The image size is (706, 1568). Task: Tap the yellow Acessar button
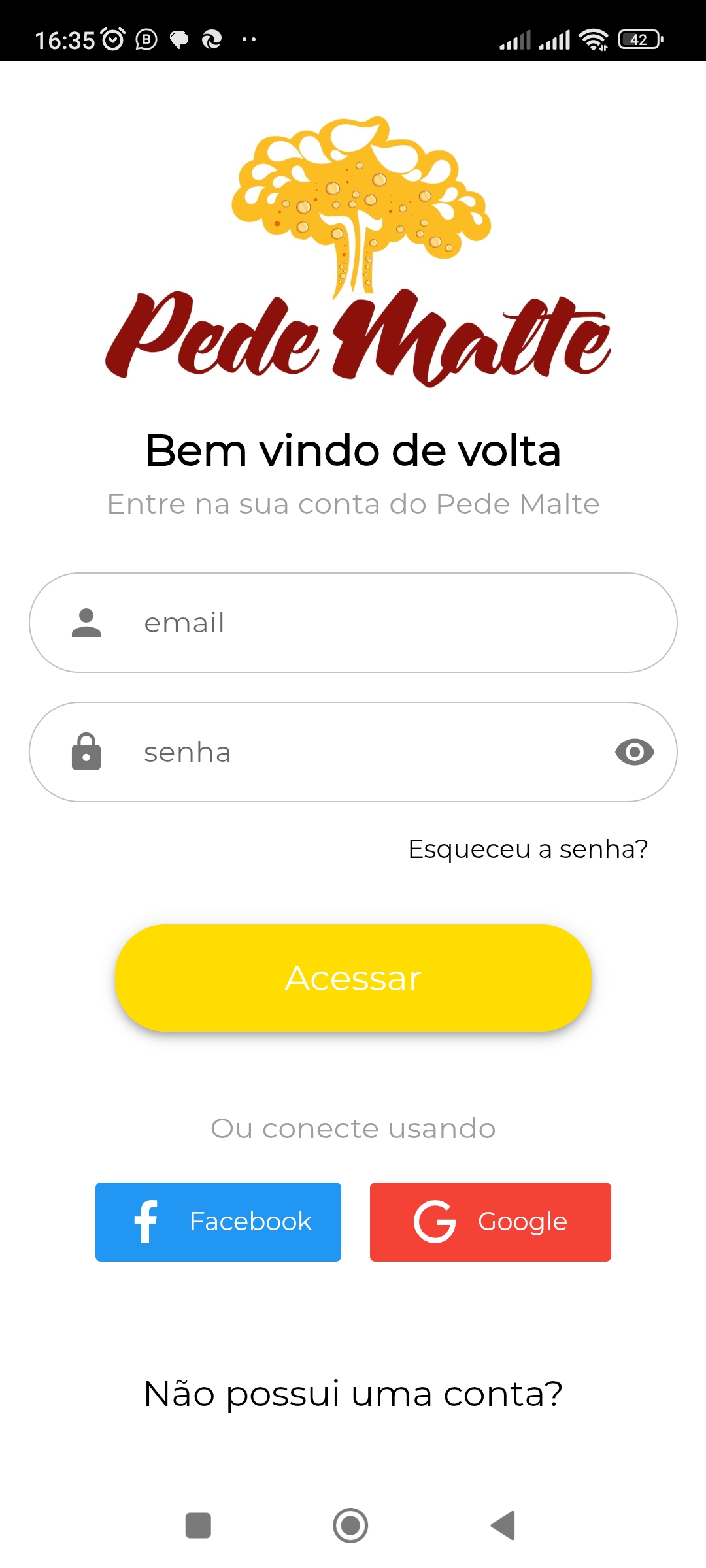click(x=353, y=978)
